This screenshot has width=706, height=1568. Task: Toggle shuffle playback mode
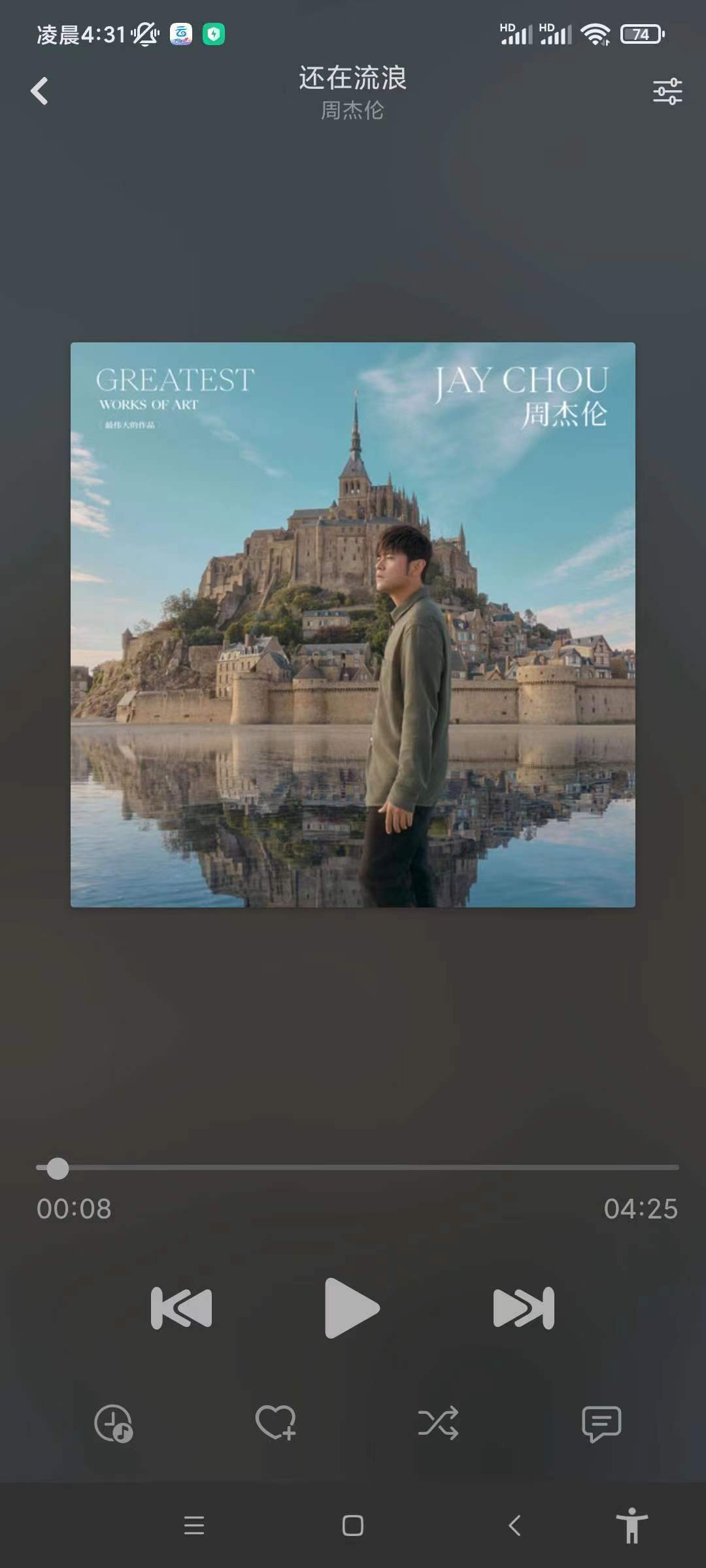click(438, 1423)
